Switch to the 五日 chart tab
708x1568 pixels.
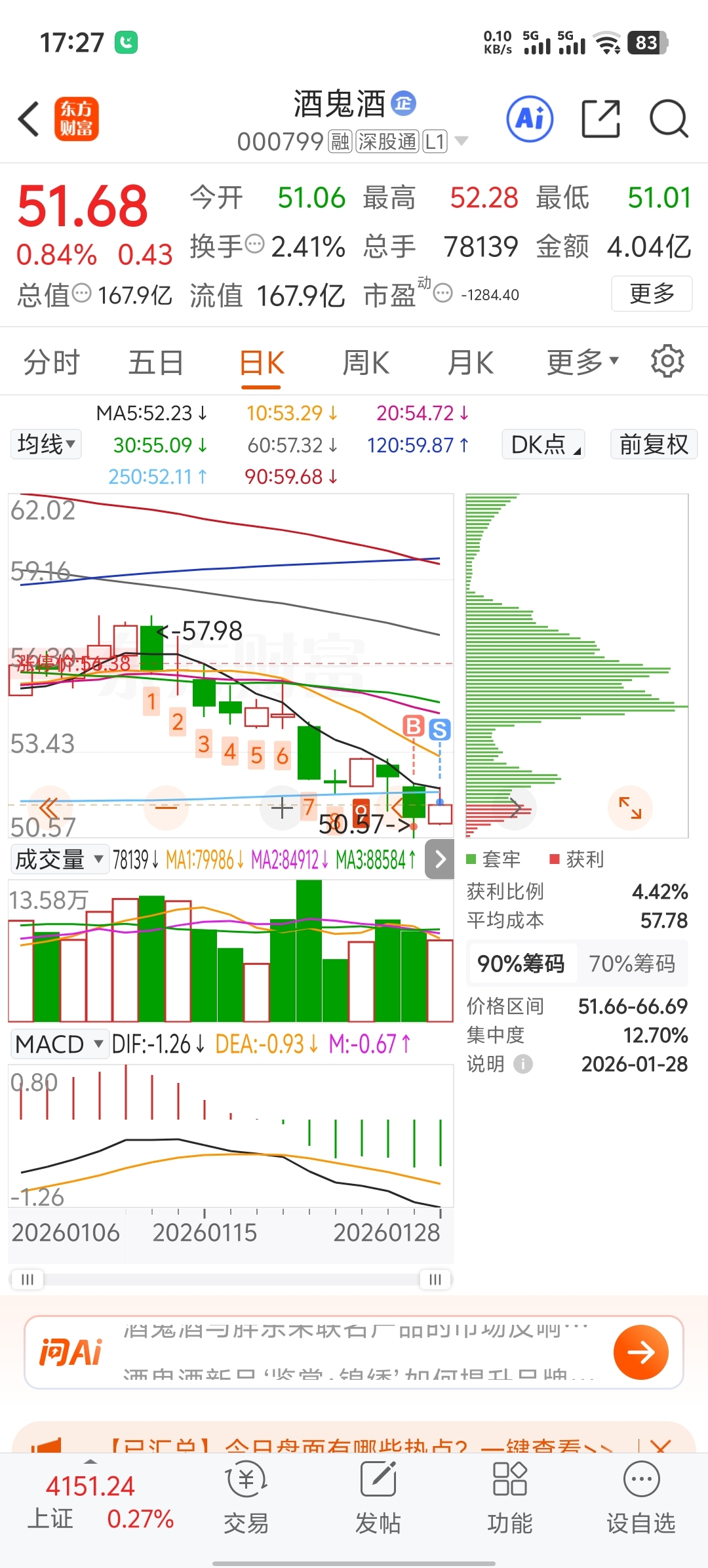tap(156, 363)
